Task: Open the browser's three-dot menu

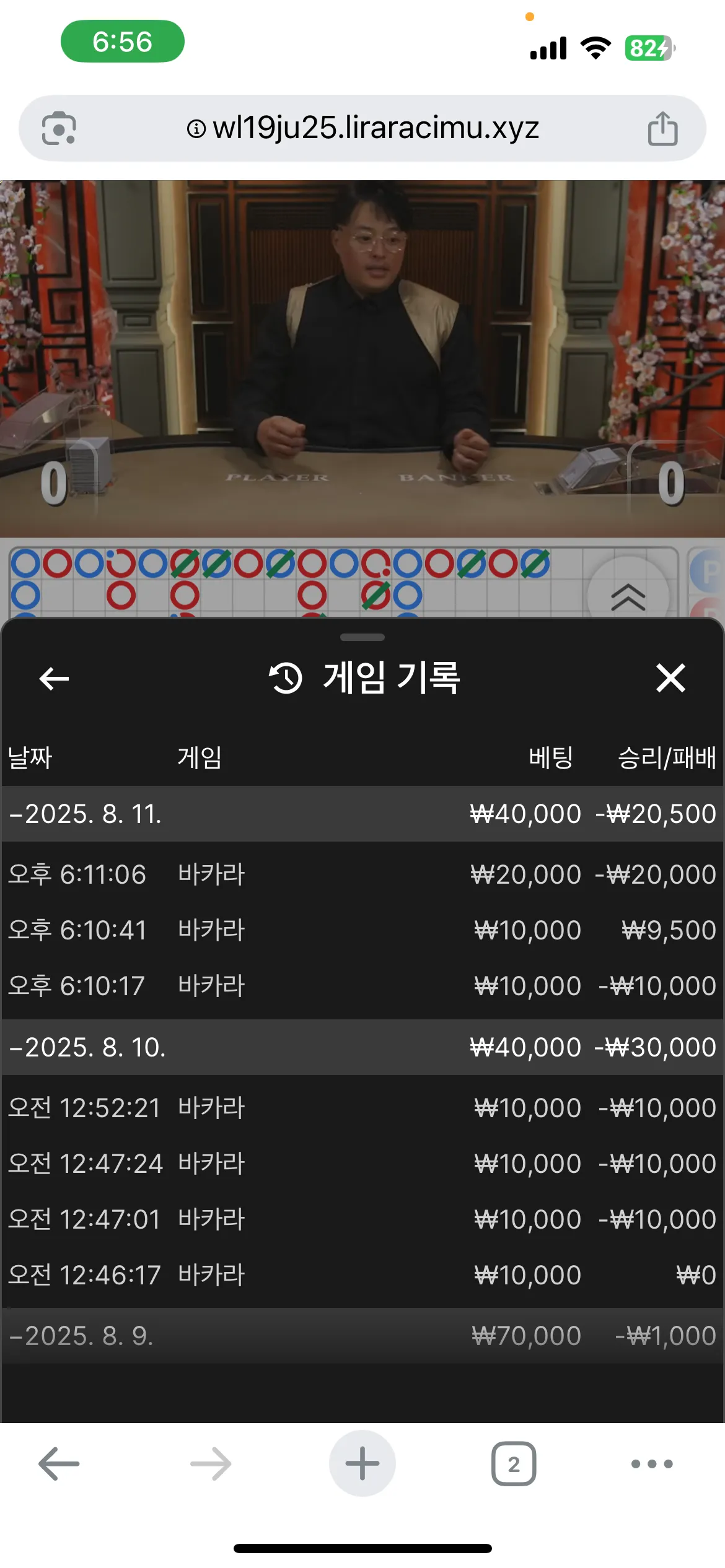Action: 652,1464
